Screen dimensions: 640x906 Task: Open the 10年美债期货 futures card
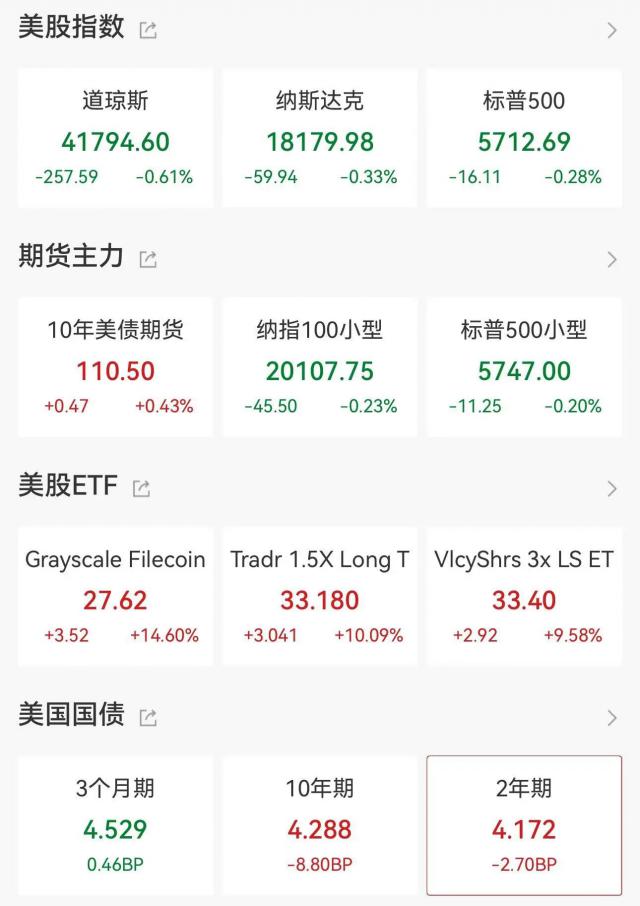point(115,367)
